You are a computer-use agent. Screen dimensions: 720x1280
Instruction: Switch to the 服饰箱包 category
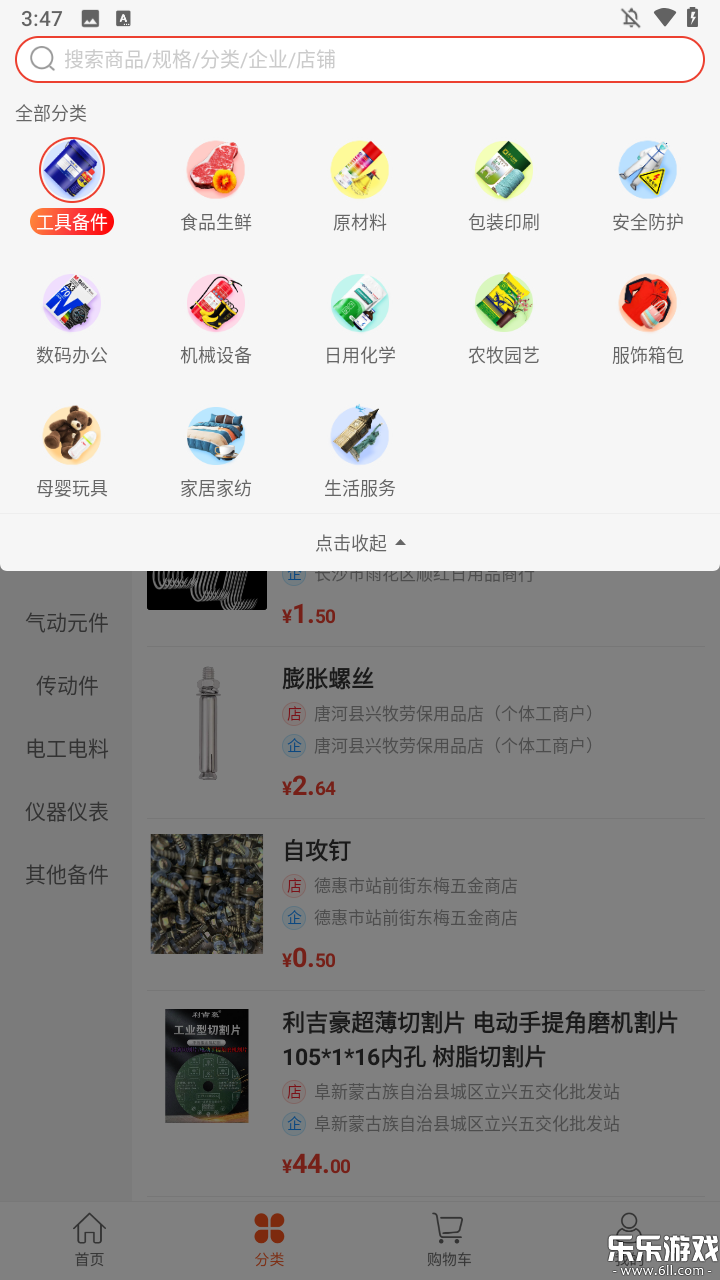(x=647, y=316)
